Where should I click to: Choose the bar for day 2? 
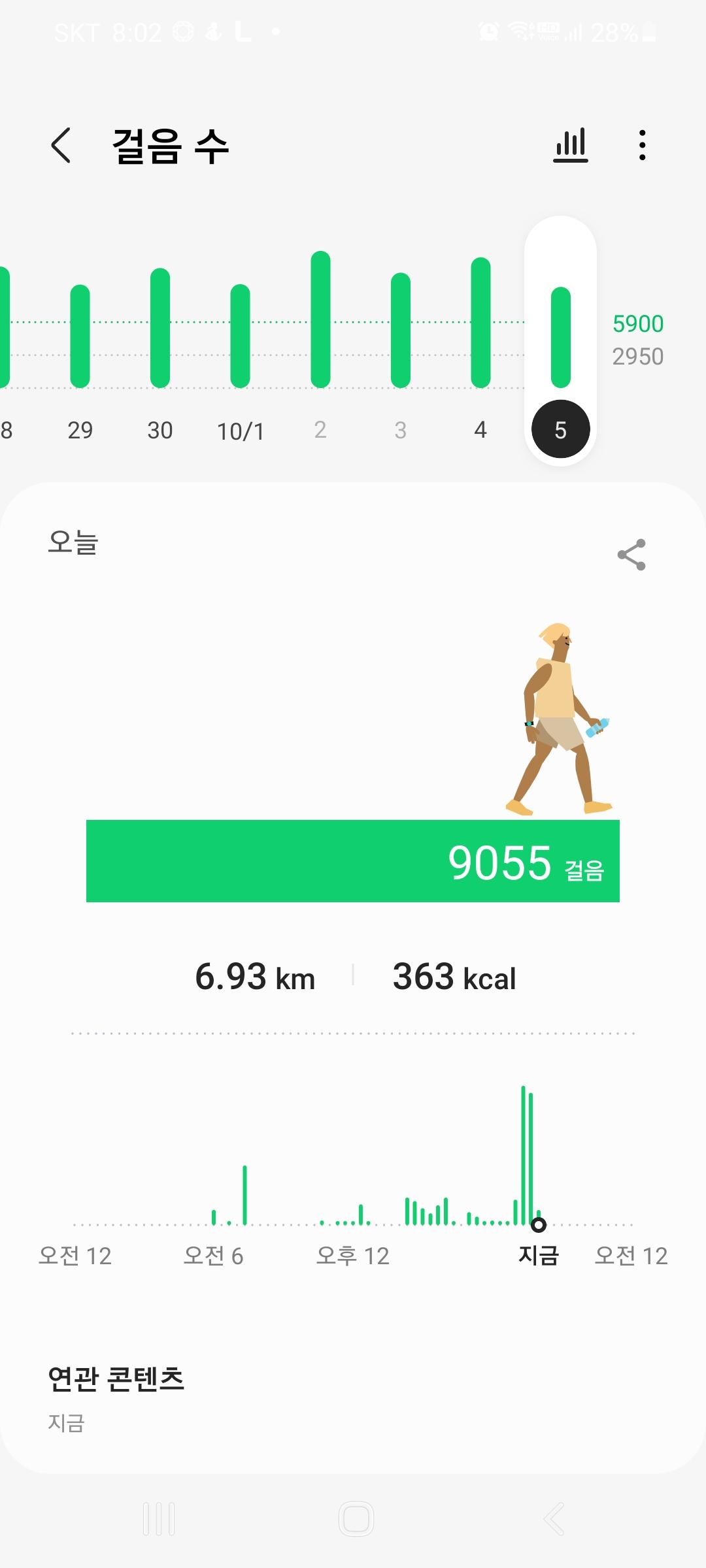320,320
